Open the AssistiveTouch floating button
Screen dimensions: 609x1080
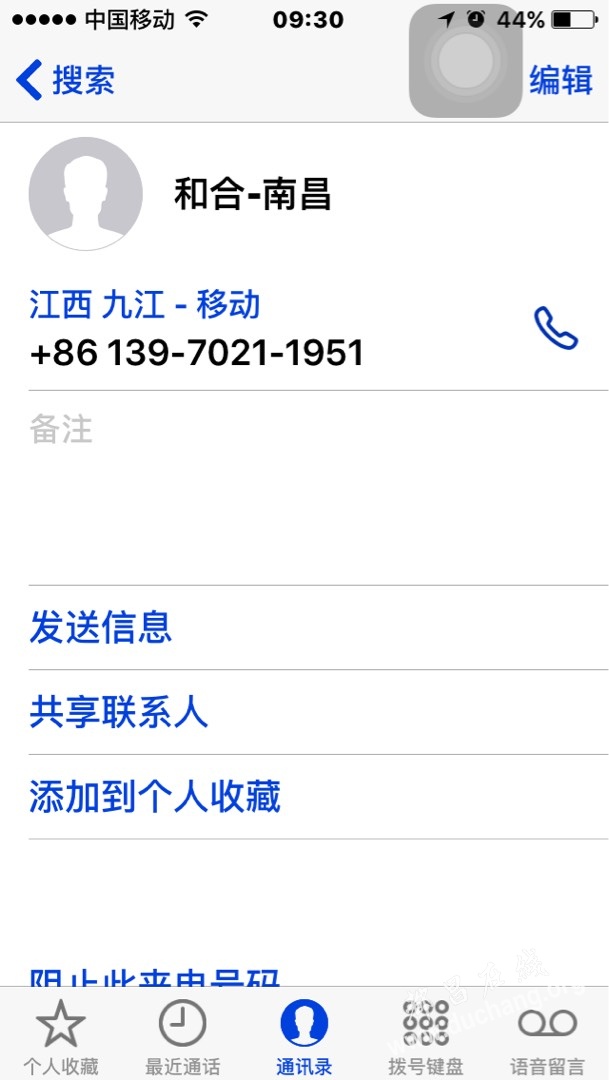click(466, 61)
